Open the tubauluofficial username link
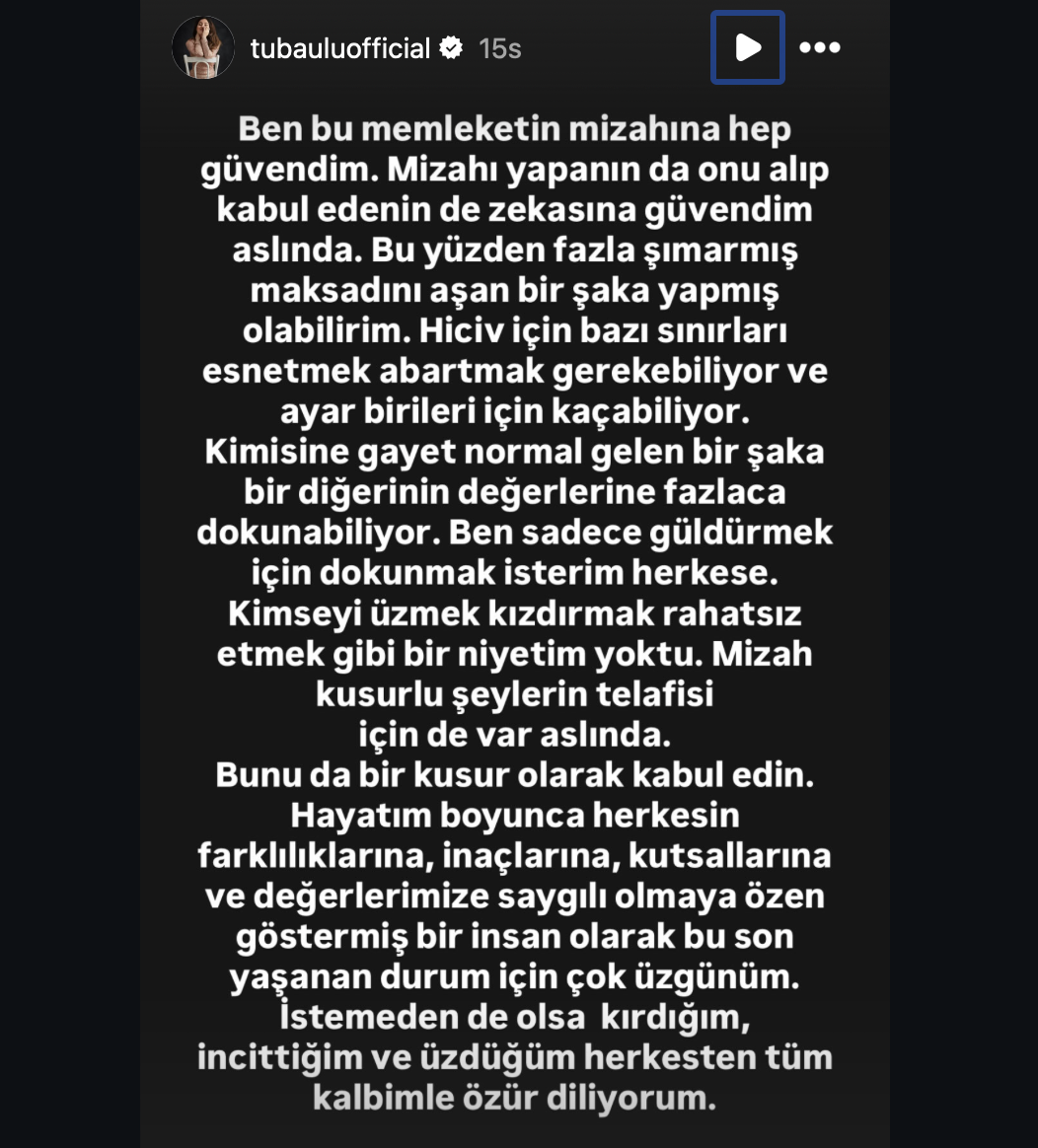Screen dimensions: 1038x1148 coord(339,48)
